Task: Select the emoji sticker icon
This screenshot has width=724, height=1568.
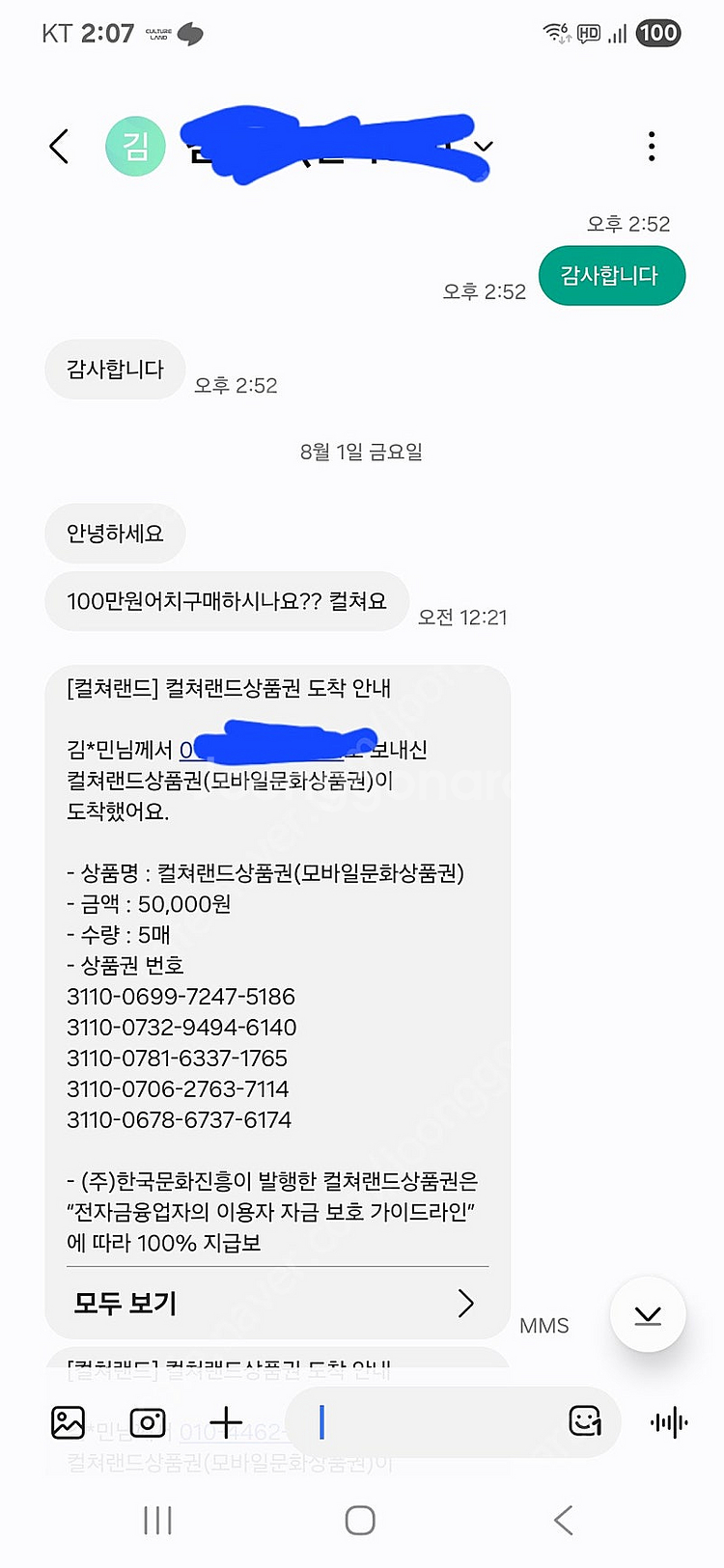Action: click(x=585, y=1422)
